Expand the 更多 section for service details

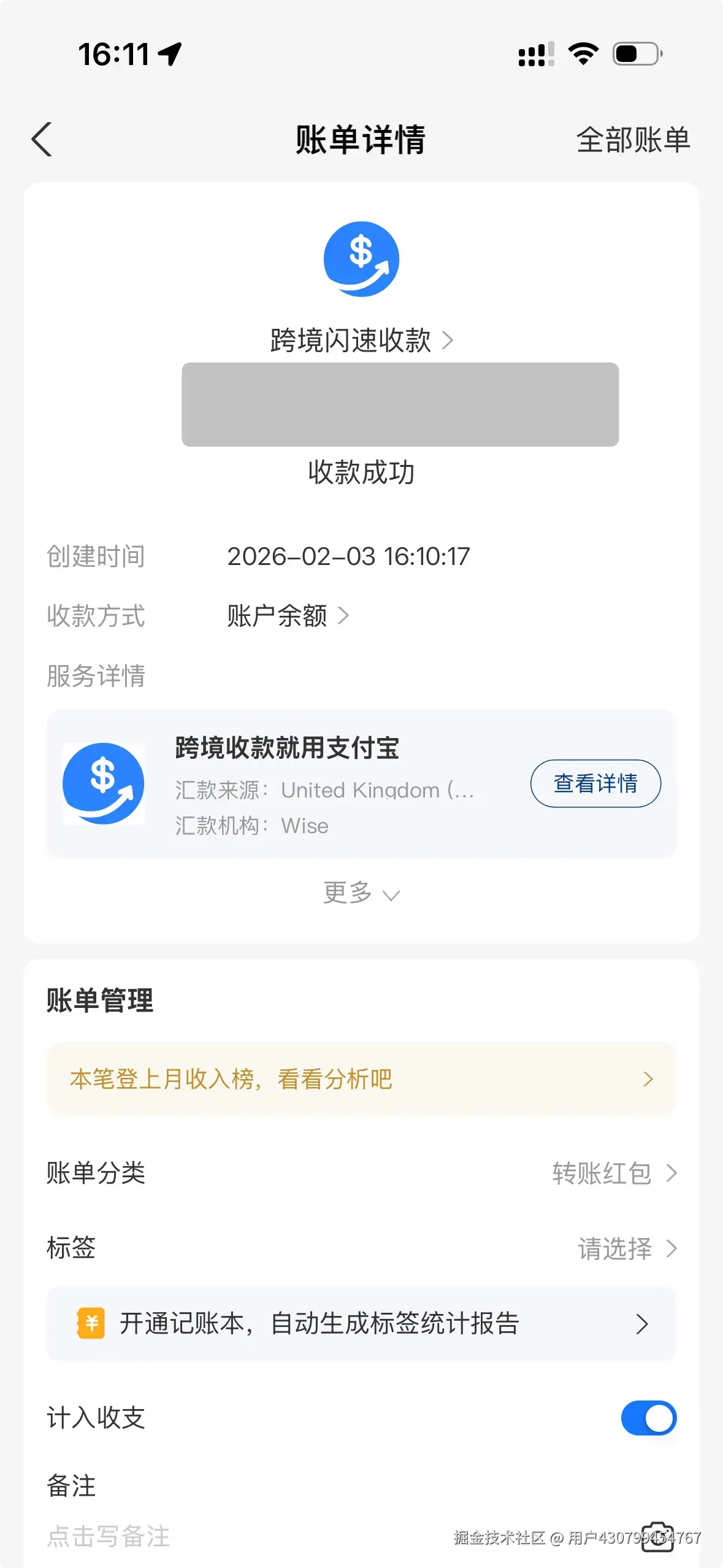361,894
